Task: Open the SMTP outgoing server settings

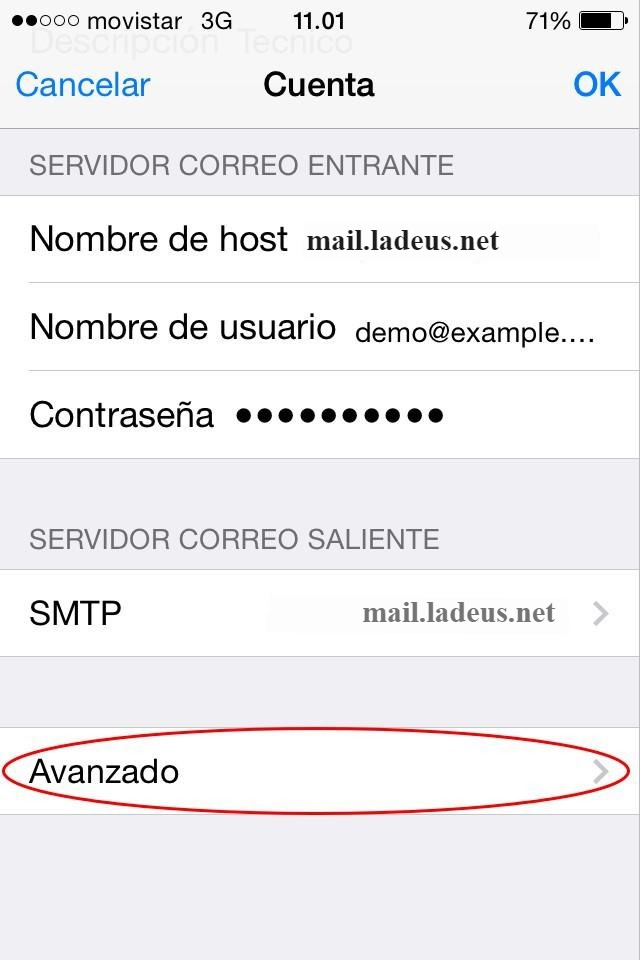Action: pos(320,613)
